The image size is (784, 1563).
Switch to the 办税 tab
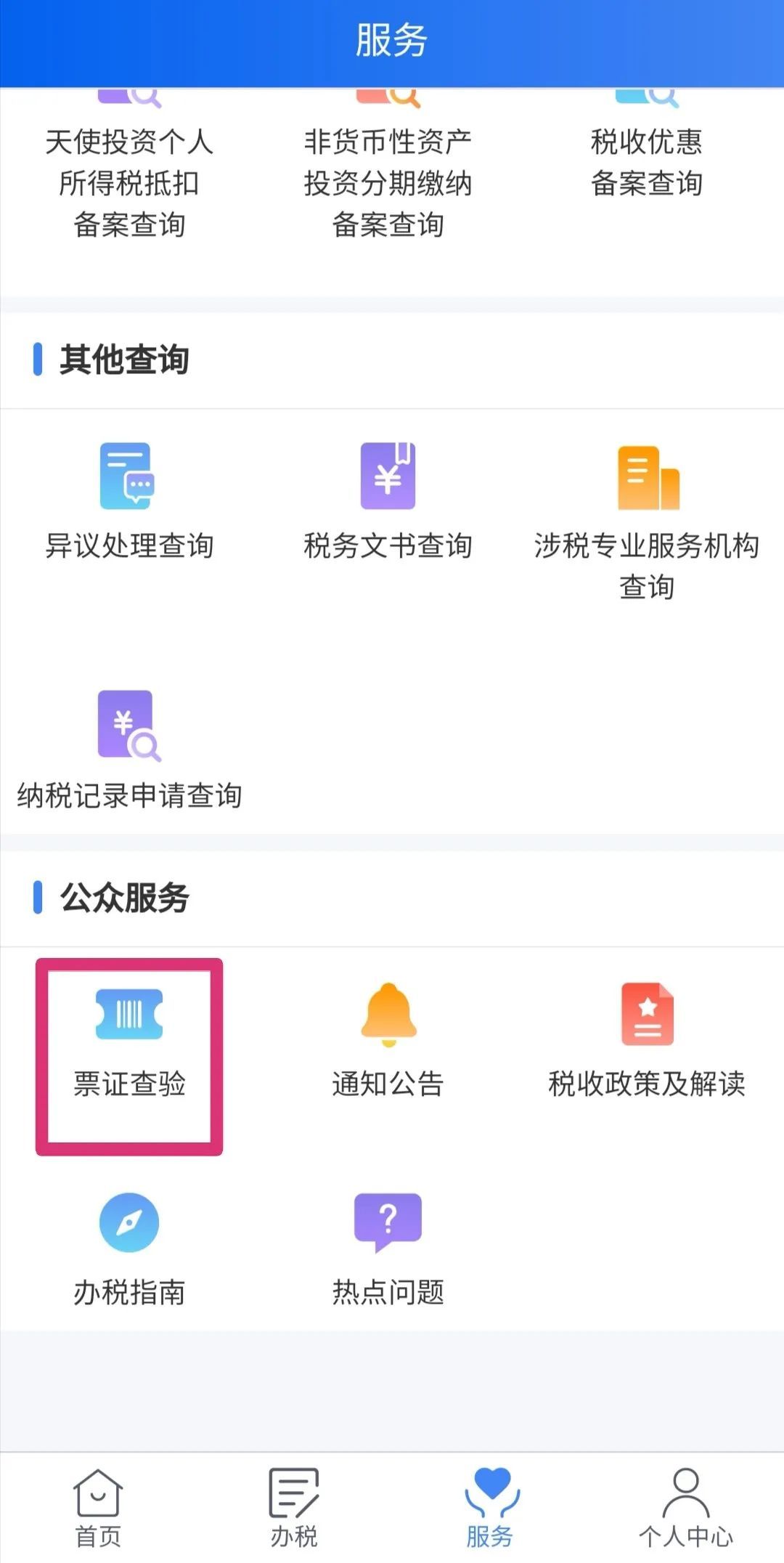point(294,1508)
